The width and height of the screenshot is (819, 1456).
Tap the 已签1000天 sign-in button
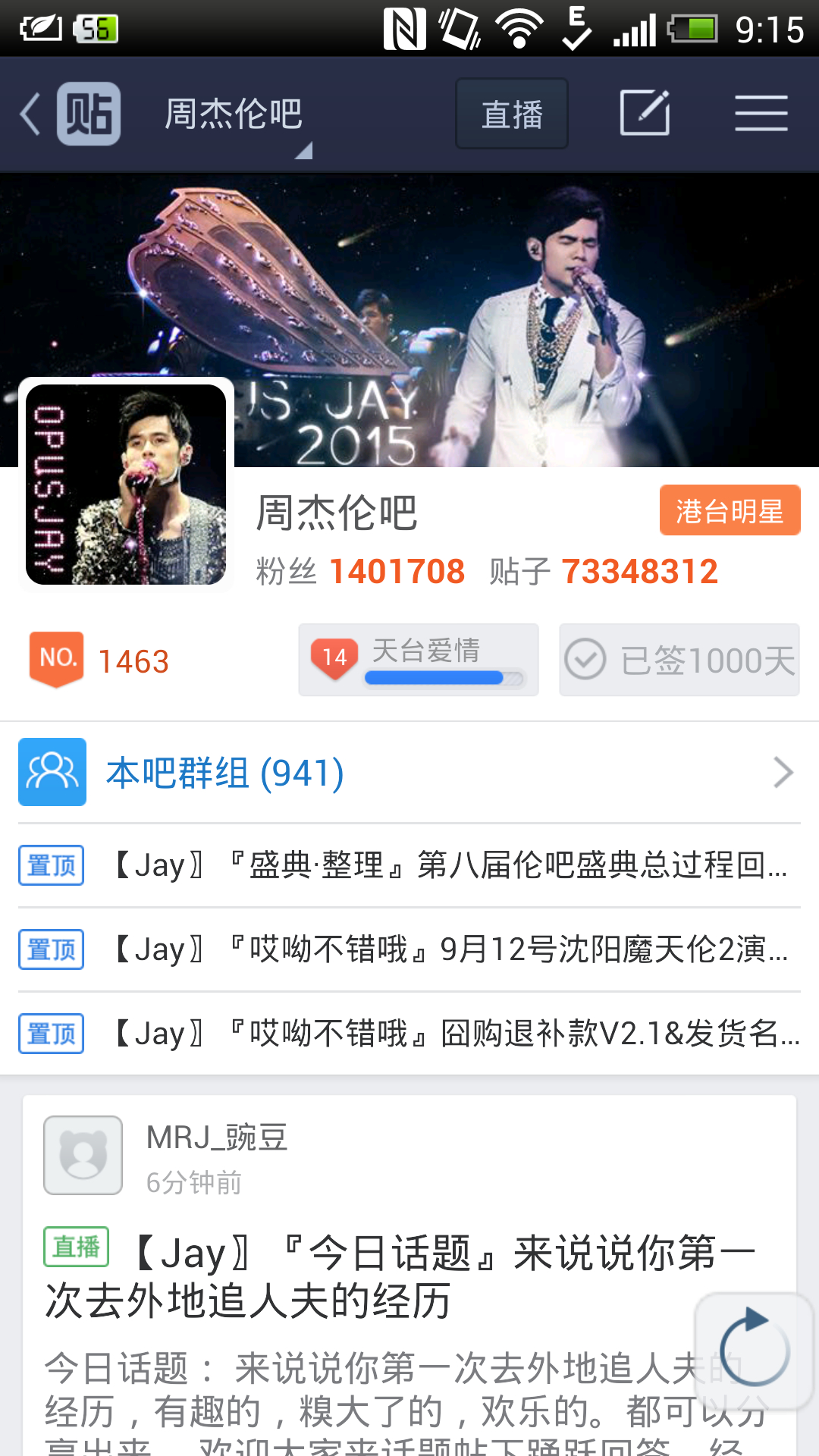tap(679, 660)
